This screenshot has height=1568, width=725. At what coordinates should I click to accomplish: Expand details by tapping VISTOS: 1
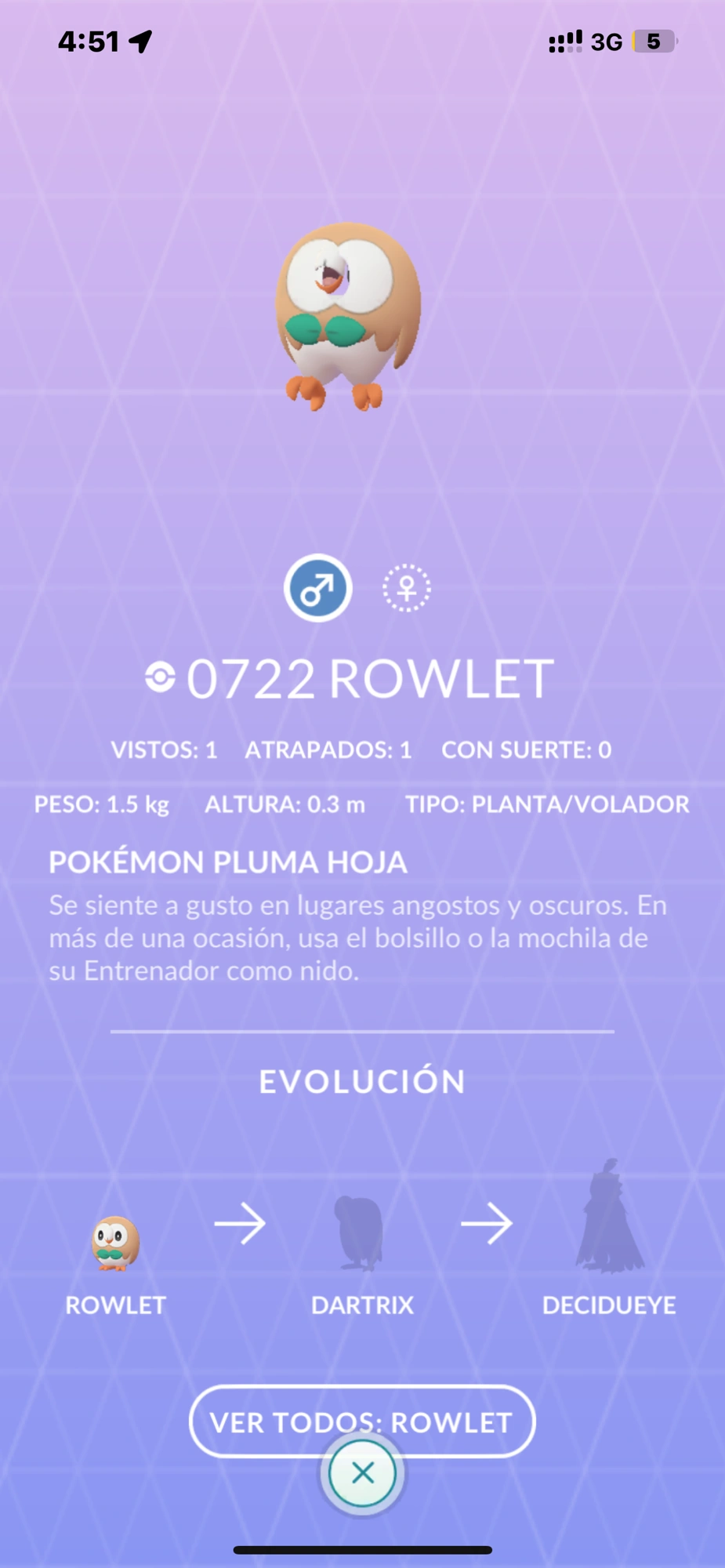point(165,750)
